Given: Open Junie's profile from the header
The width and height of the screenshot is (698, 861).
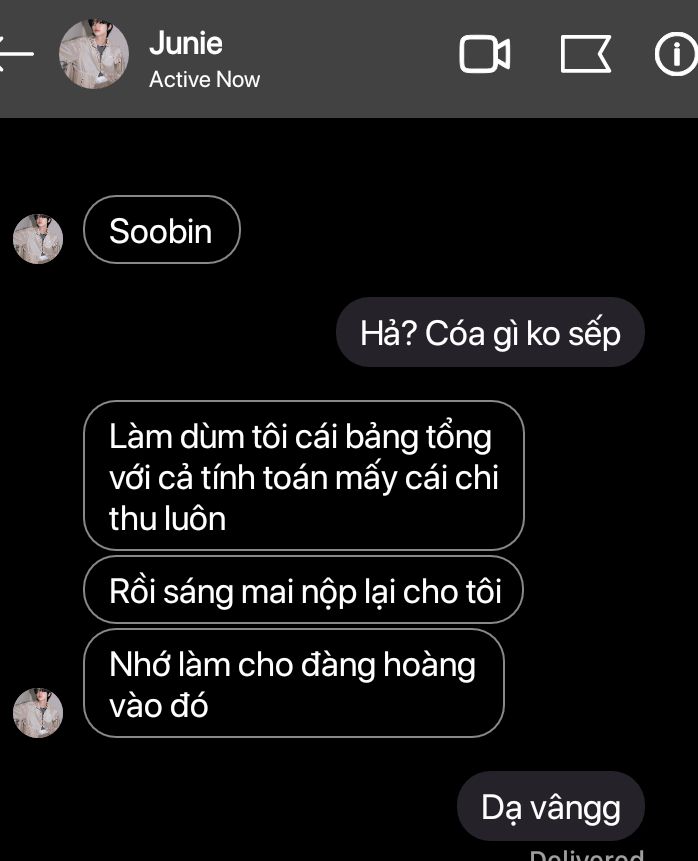Looking at the screenshot, I should (94, 54).
